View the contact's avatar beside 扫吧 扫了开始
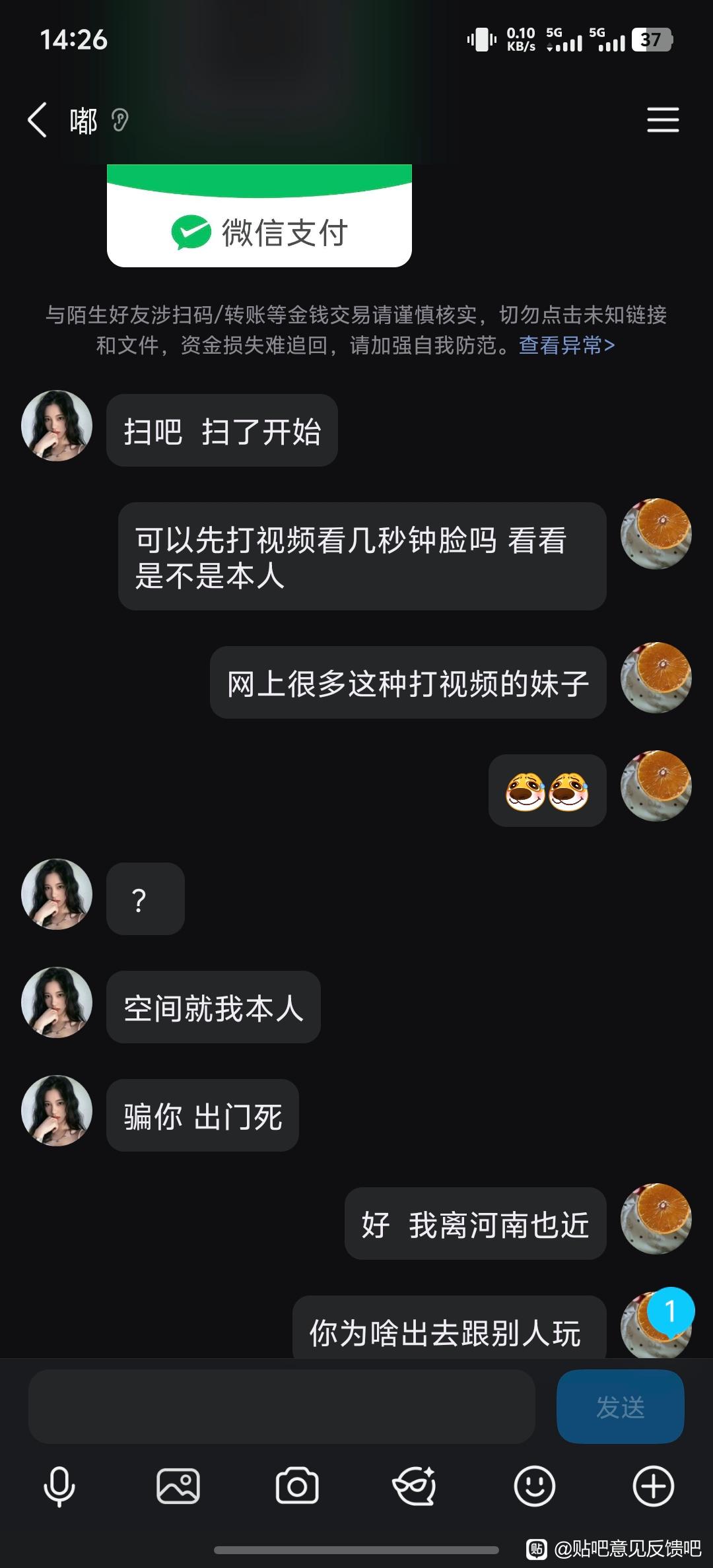The width and height of the screenshot is (713, 1568). click(x=57, y=426)
